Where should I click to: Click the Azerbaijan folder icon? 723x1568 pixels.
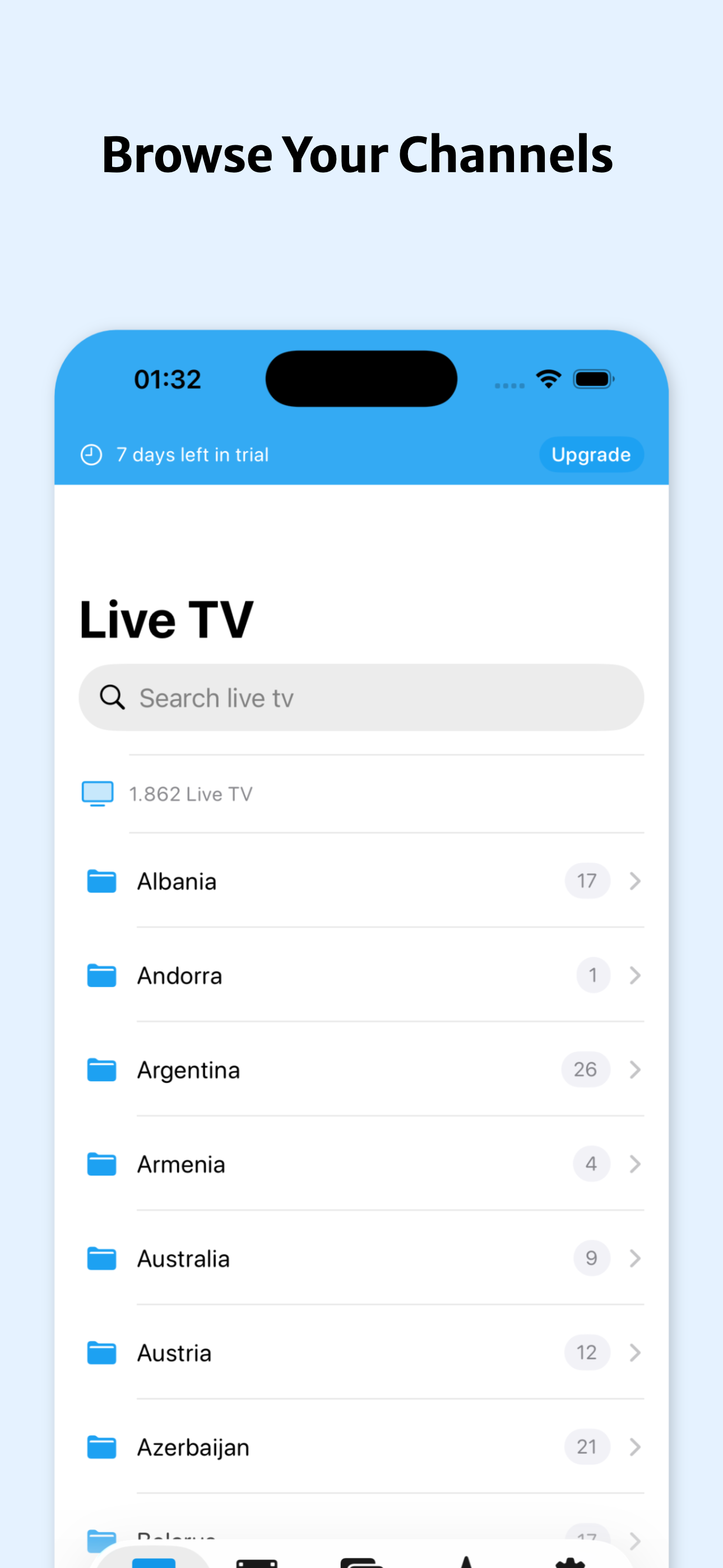pyautogui.click(x=101, y=1447)
